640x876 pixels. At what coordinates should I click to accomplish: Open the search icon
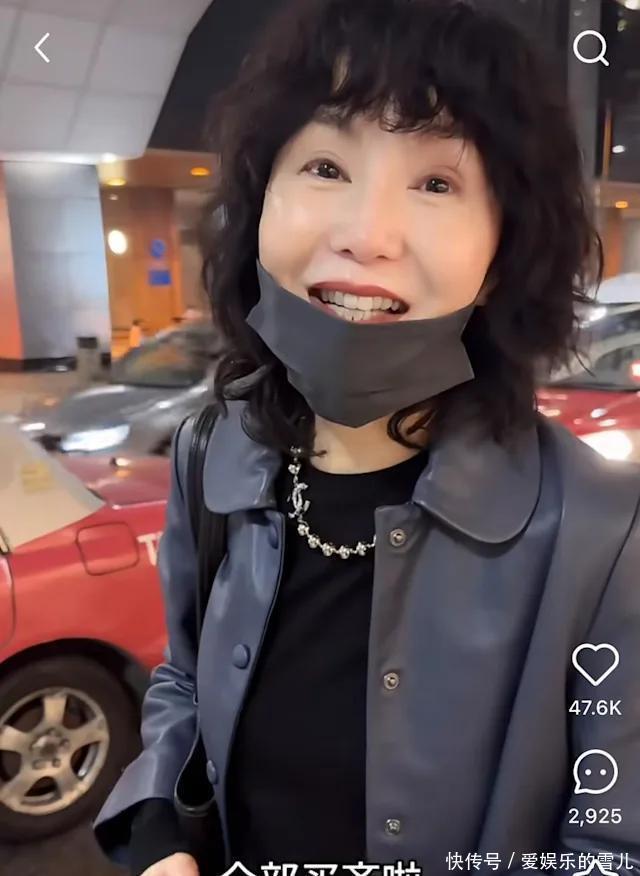point(590,48)
